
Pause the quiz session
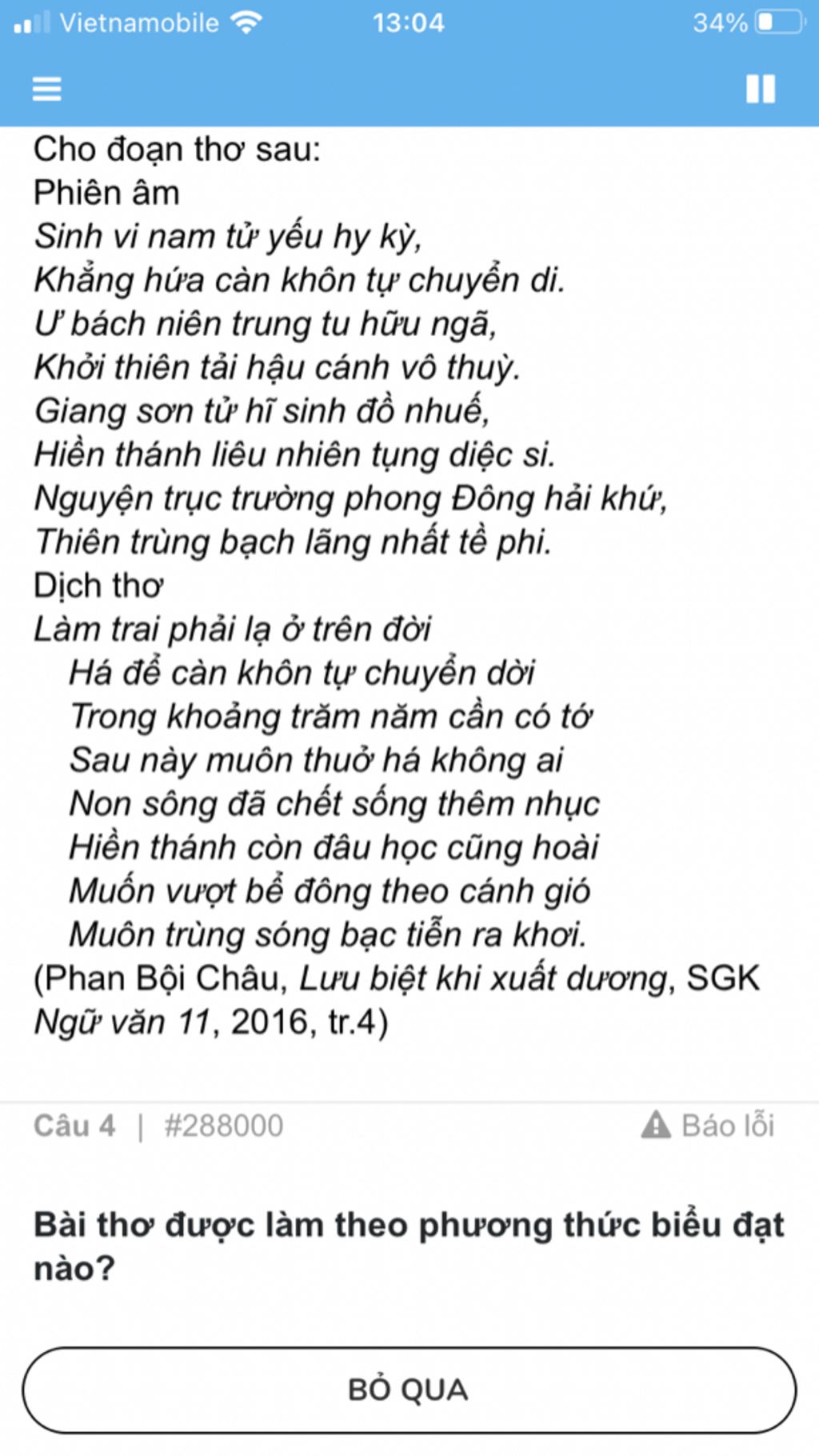tap(760, 88)
